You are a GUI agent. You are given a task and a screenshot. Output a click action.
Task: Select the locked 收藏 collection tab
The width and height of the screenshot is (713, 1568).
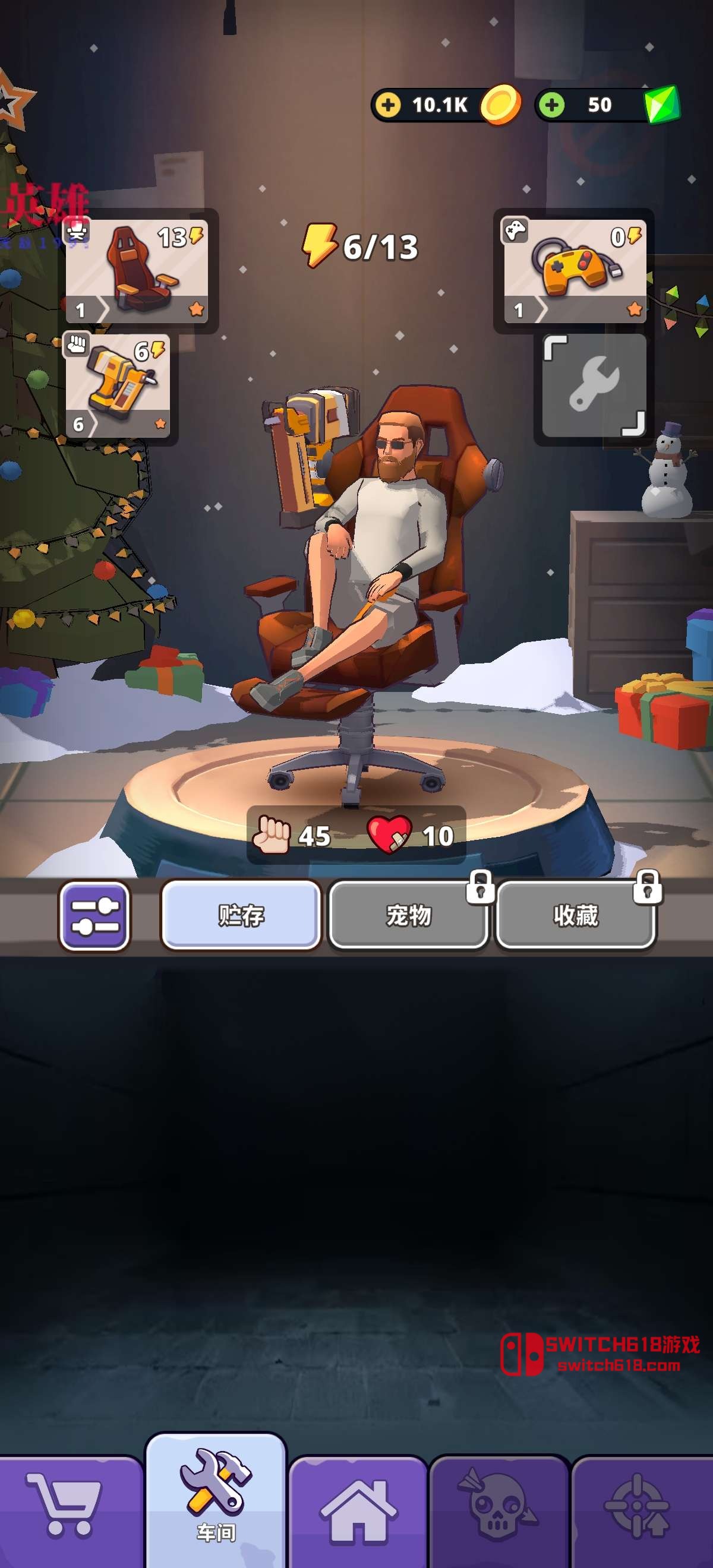pos(575,915)
